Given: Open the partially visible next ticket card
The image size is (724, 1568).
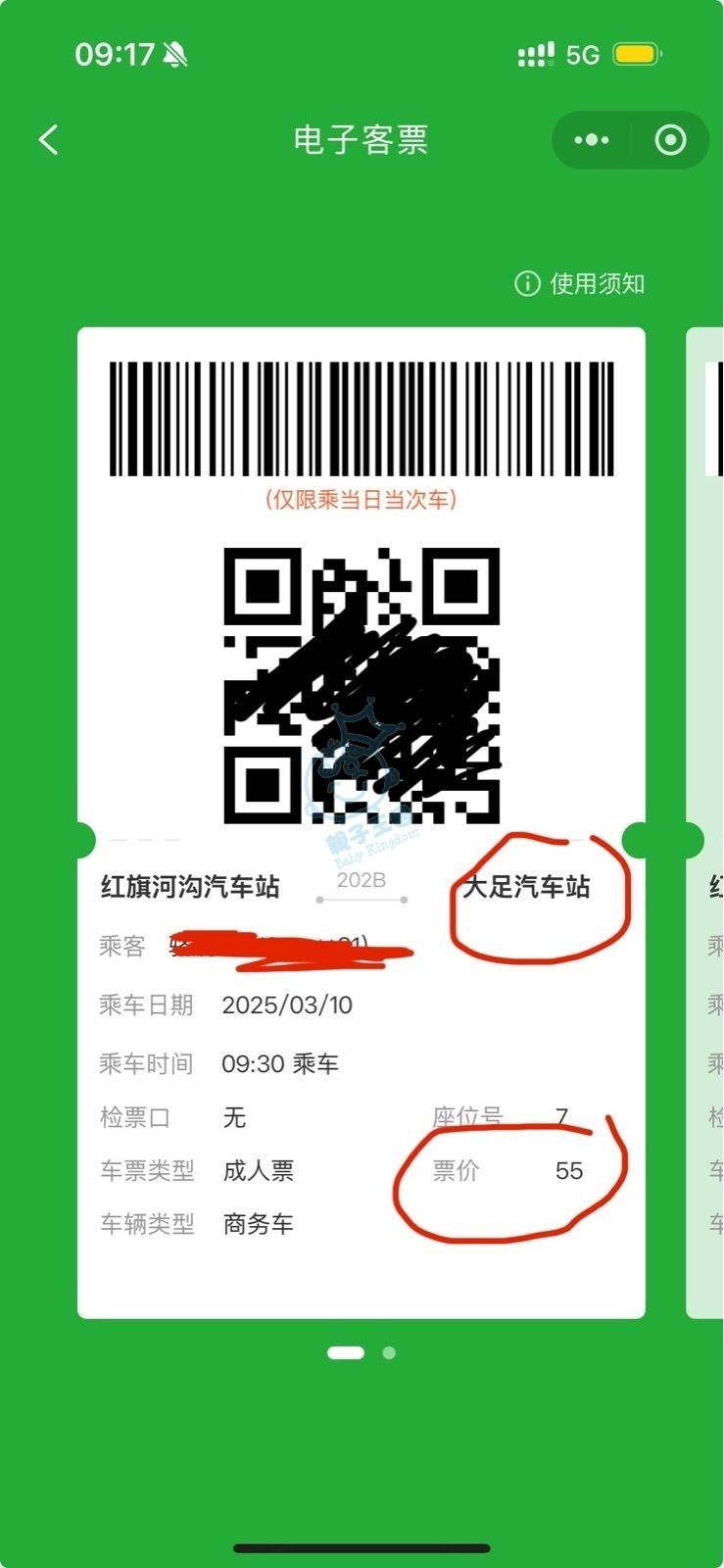Looking at the screenshot, I should [706, 823].
